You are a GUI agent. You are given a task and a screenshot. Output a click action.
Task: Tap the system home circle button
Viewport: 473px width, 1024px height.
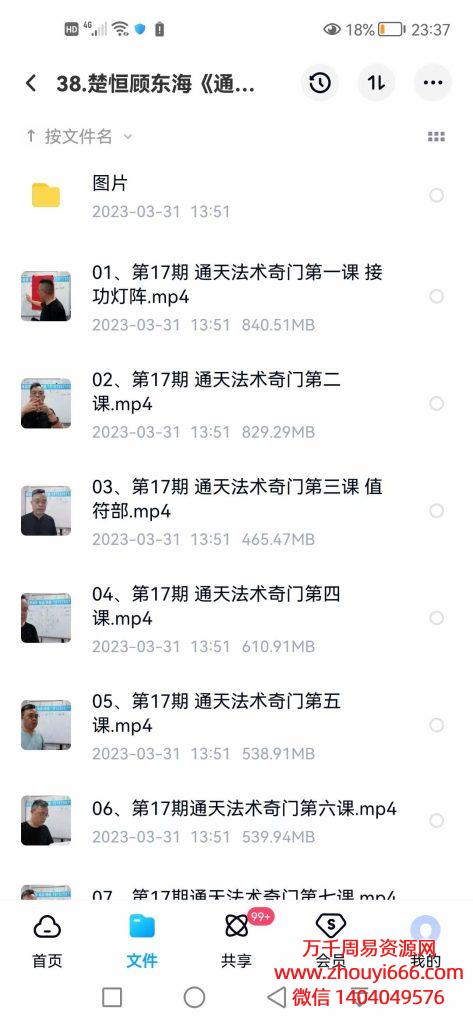[x=195, y=997]
